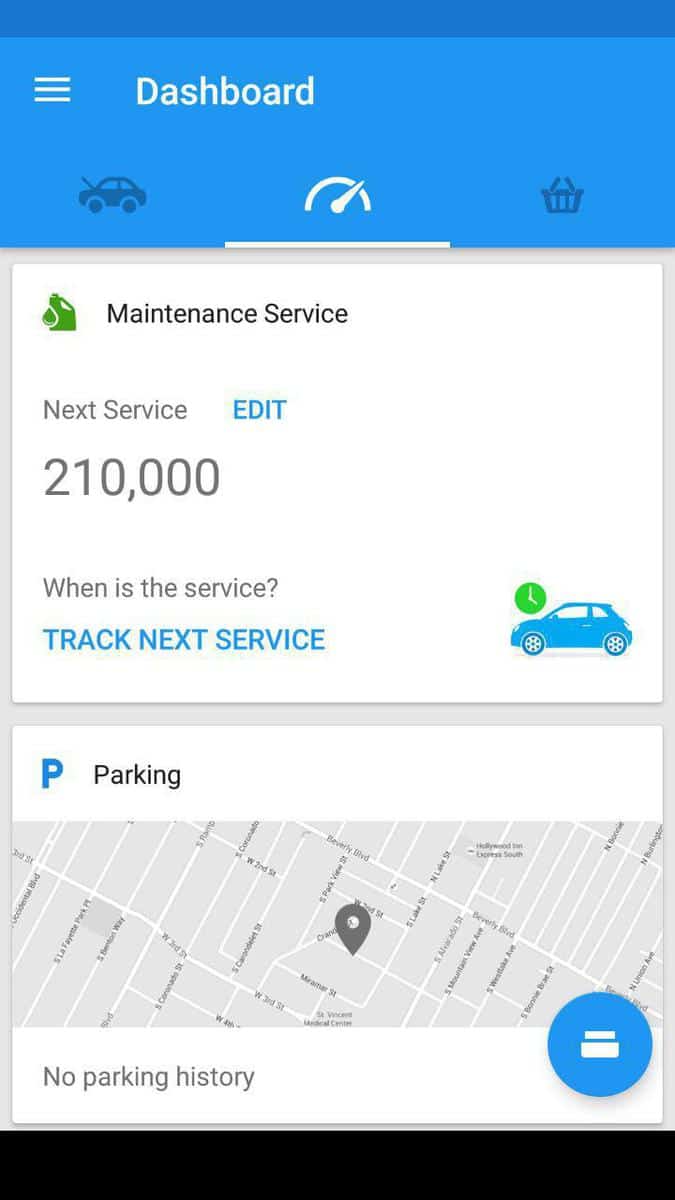
Task: Open the hamburger navigation drawer
Action: [x=52, y=91]
